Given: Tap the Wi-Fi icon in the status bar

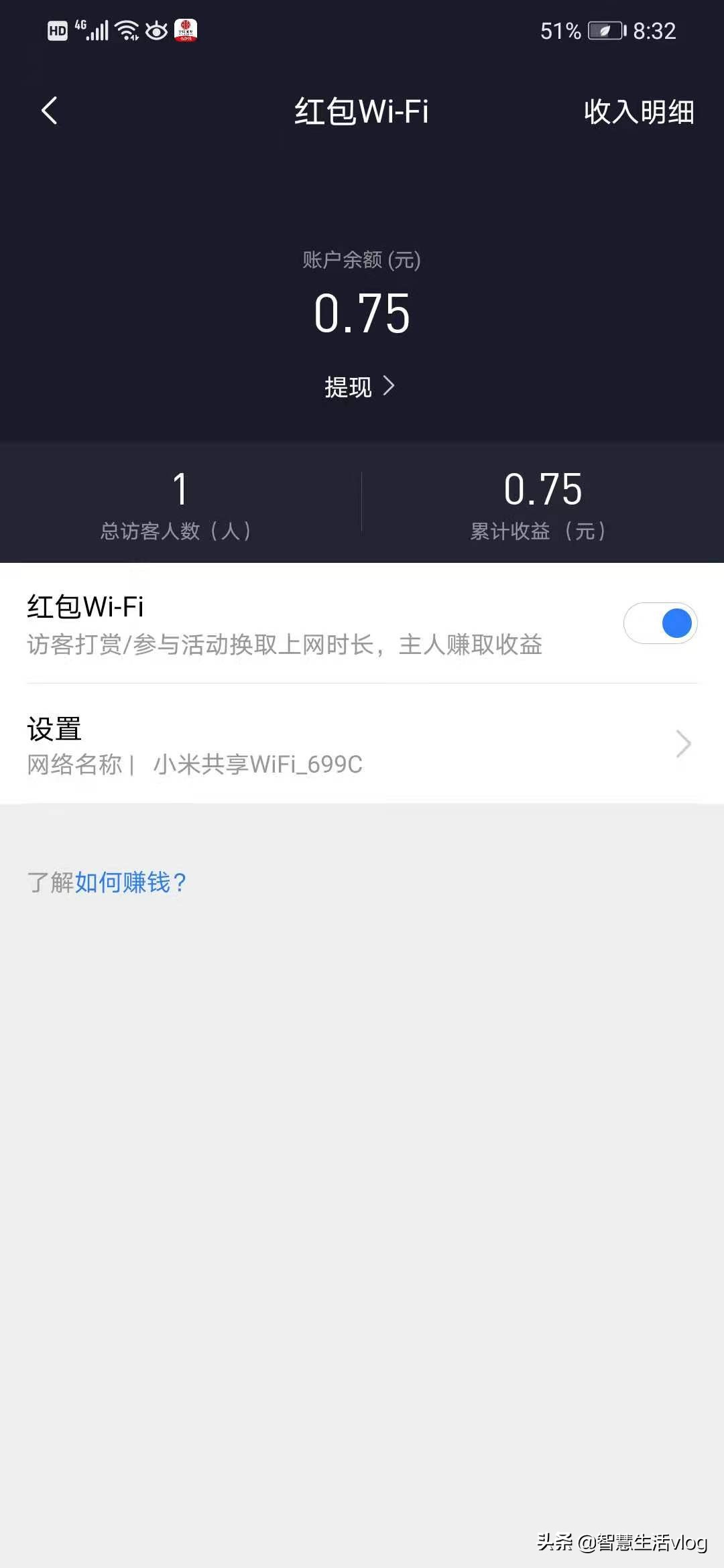Looking at the screenshot, I should coord(126,30).
